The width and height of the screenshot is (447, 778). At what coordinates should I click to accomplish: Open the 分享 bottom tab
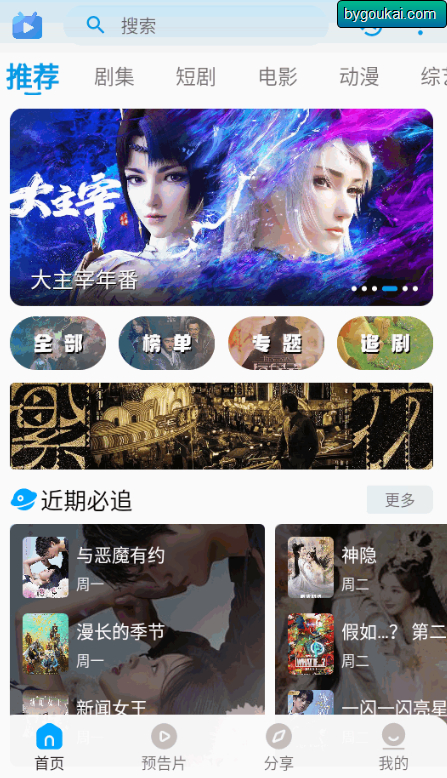pyautogui.click(x=278, y=747)
